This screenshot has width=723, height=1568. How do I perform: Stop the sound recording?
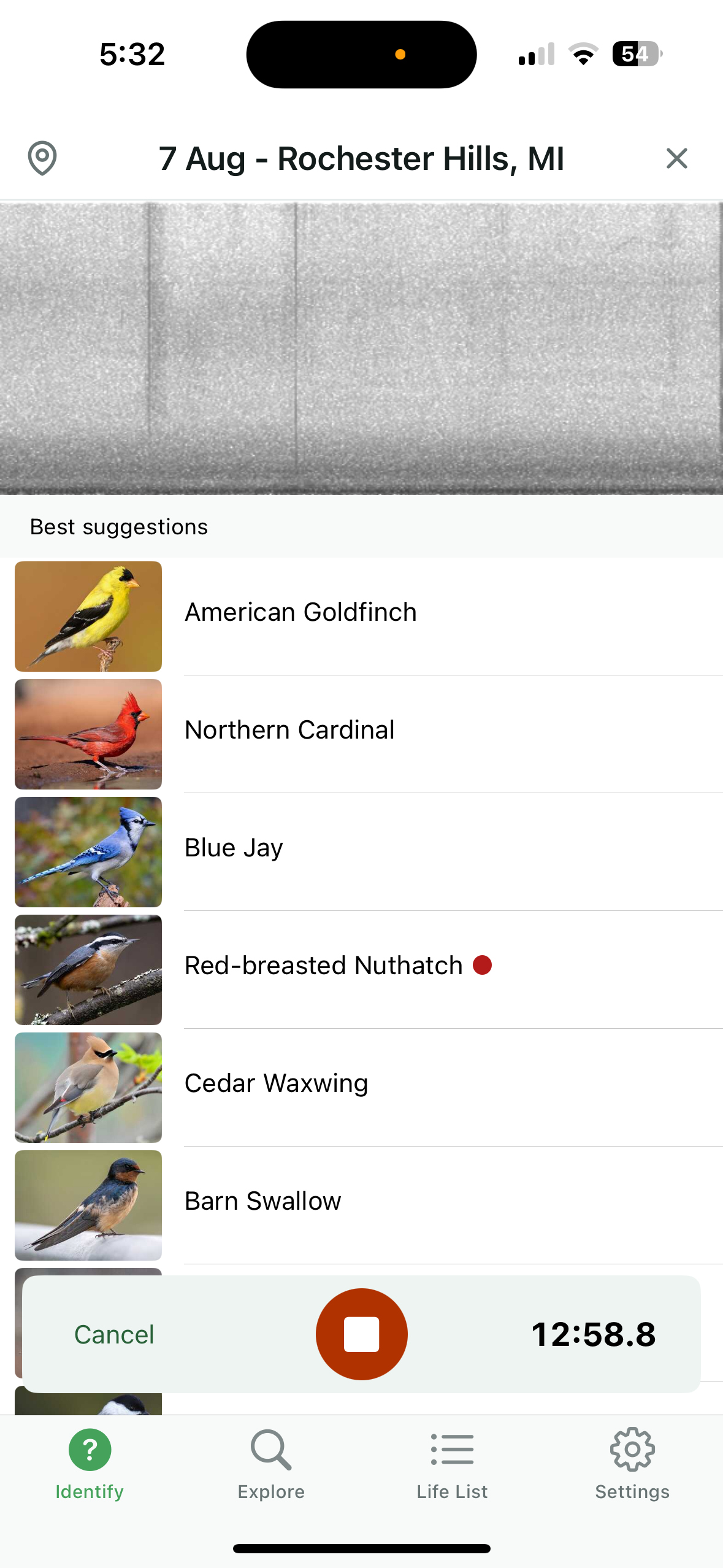361,1334
